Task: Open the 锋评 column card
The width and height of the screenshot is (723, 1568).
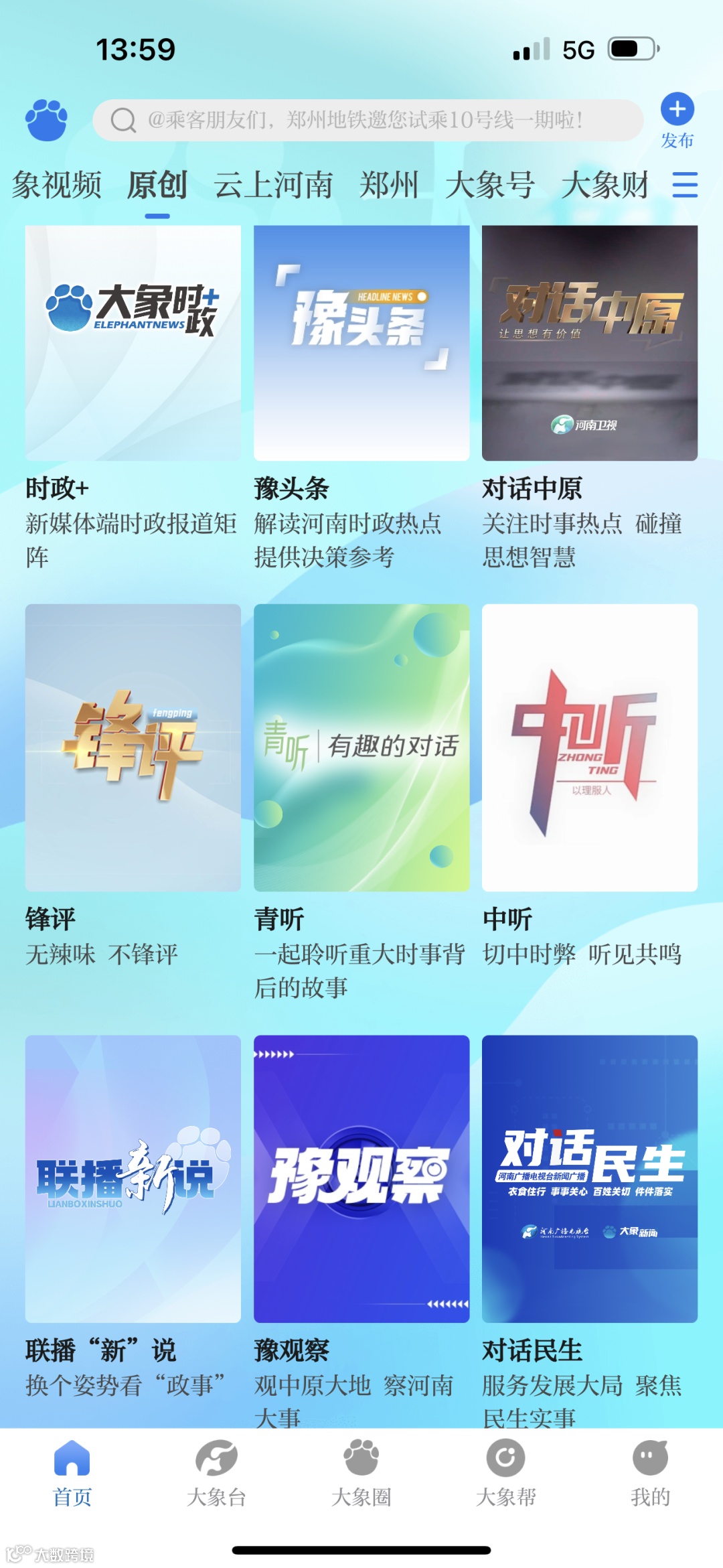Action: pos(133,747)
